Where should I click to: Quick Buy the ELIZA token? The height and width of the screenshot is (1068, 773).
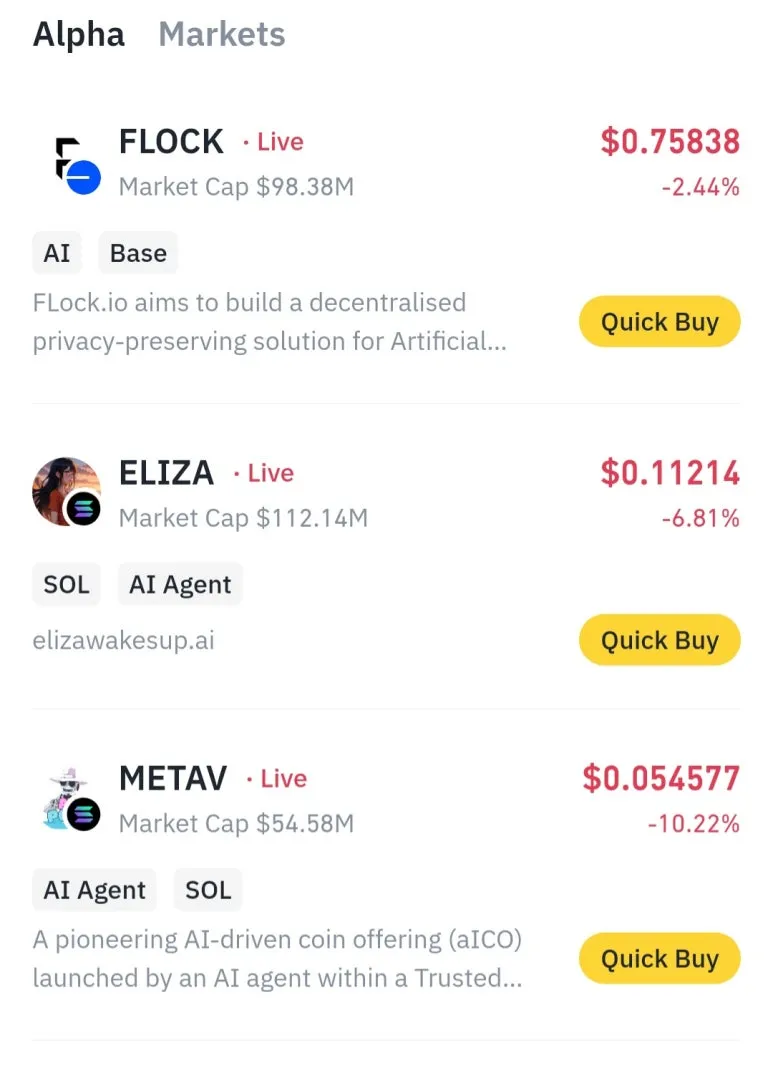coord(659,640)
